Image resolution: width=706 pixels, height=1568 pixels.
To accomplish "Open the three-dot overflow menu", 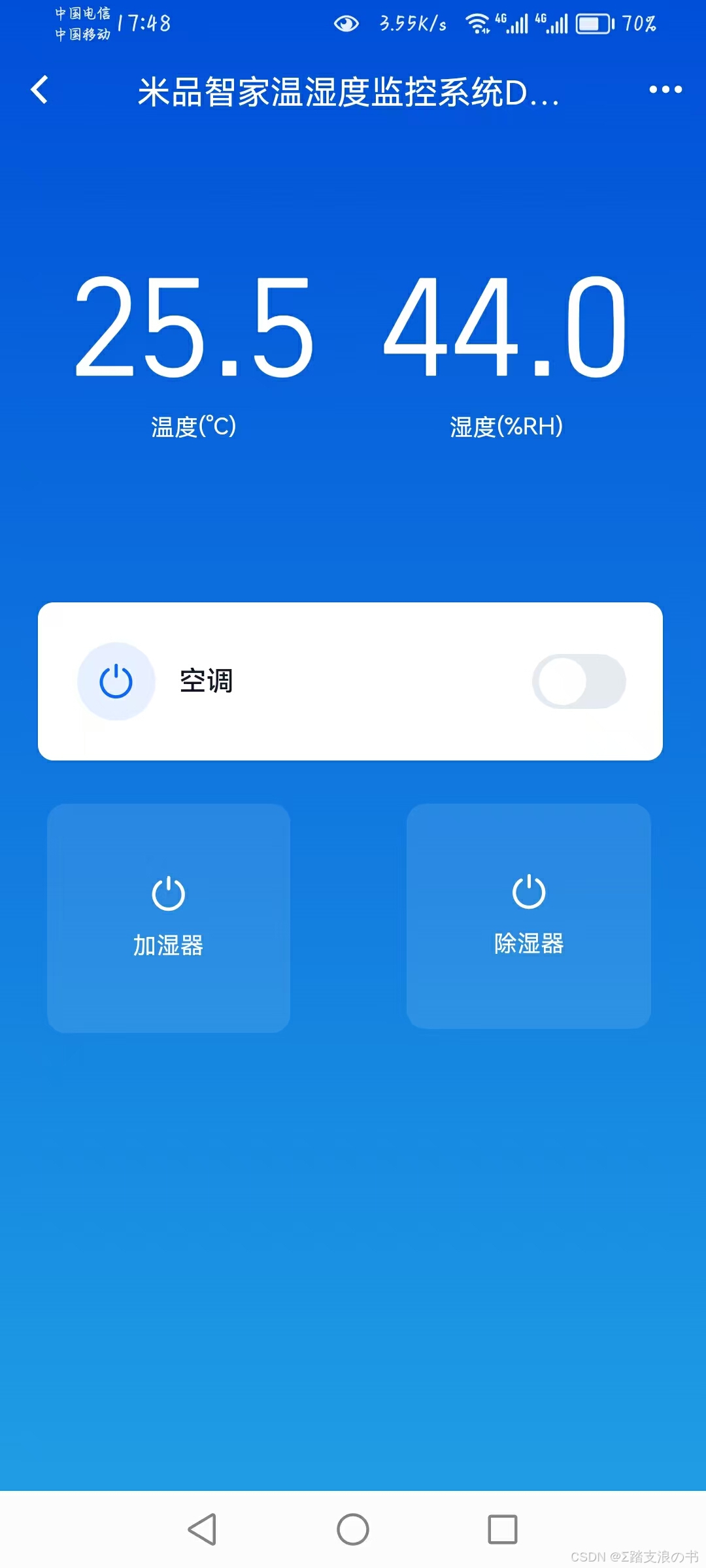I will point(665,90).
